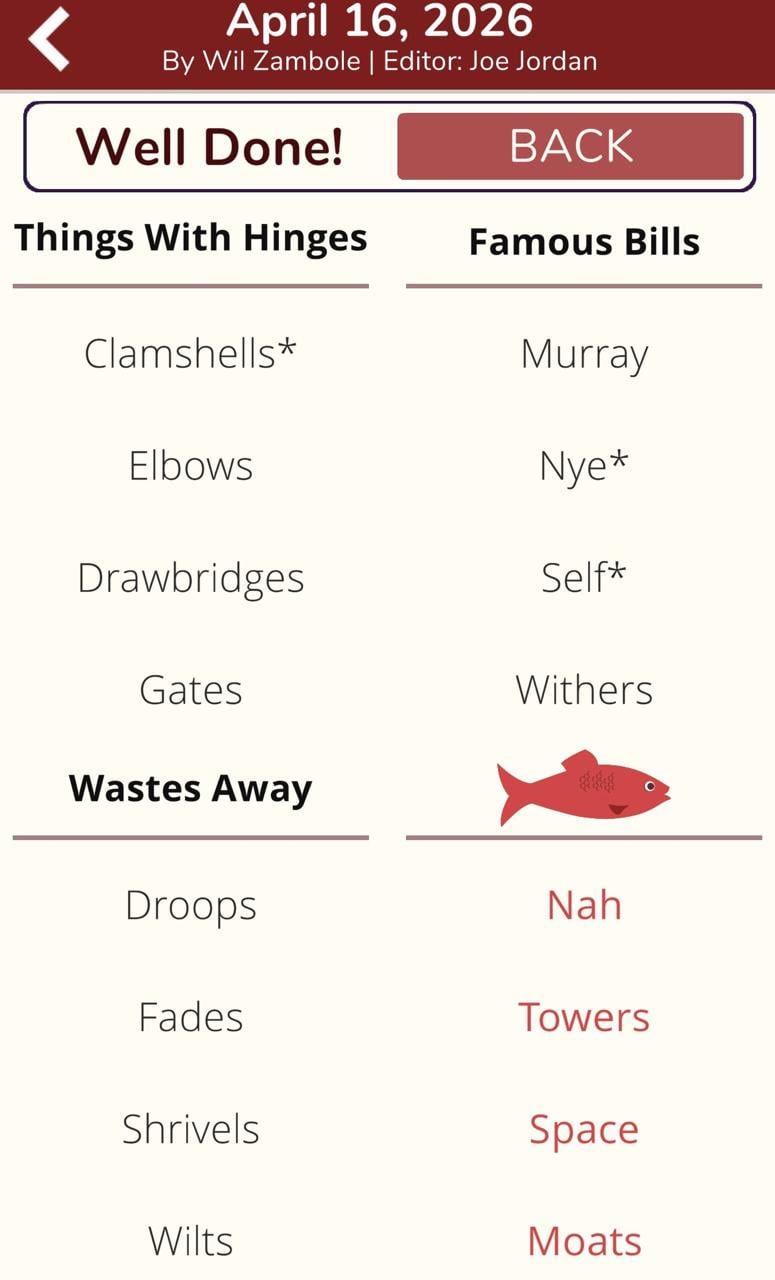Screen dimensions: 775x1280
Task: Select the word Elbows
Action: click(x=190, y=464)
